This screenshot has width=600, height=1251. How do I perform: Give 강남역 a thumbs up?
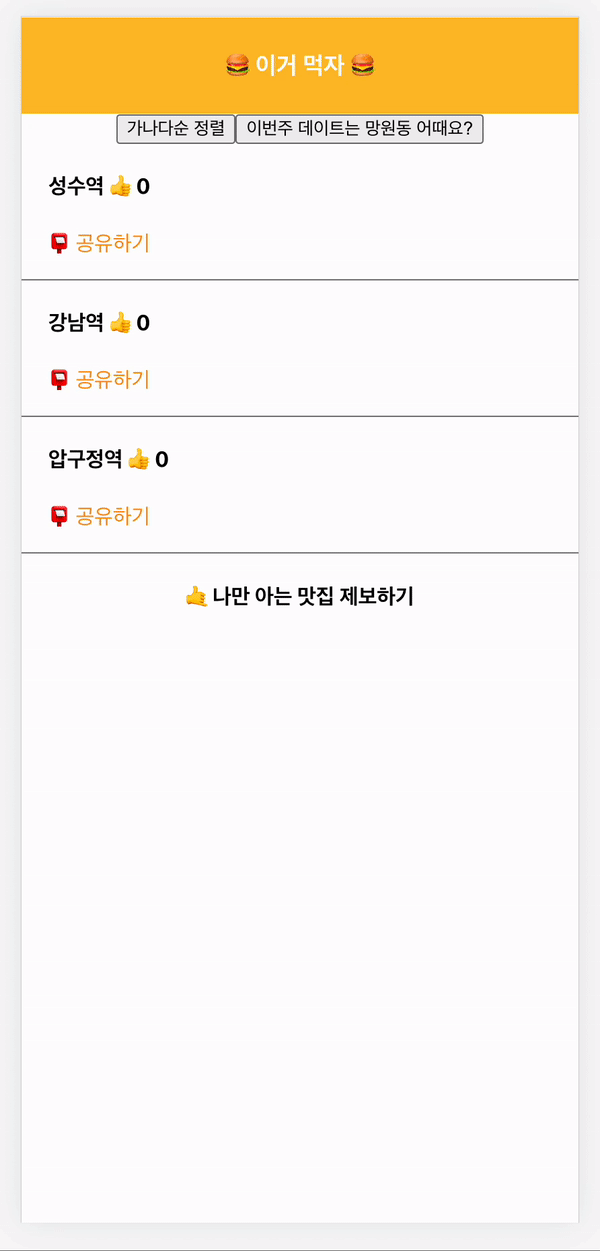pos(120,322)
